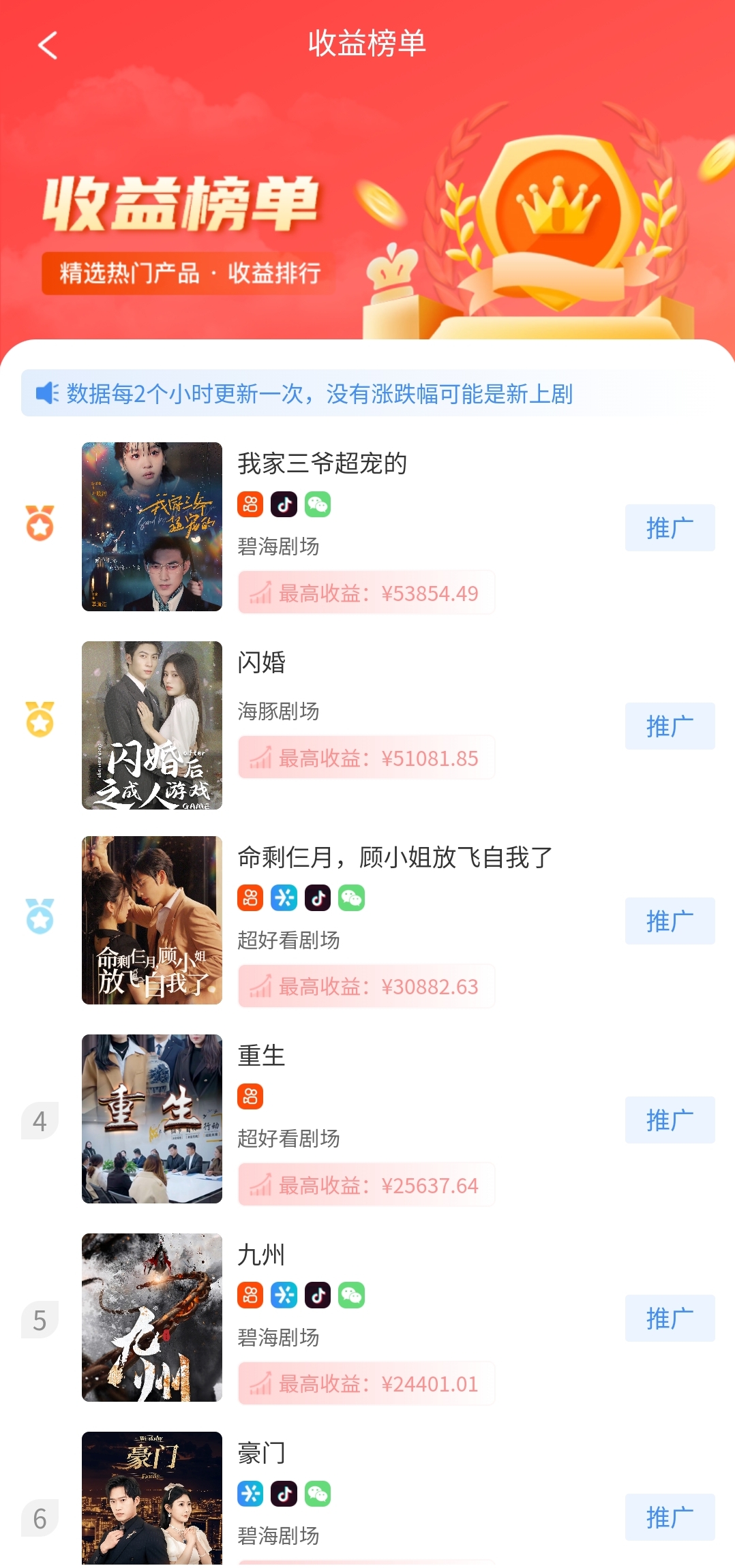Viewport: 735px width, 1568px height.
Task: Select the Douyin icon under 我家三爷超宠的
Action: click(x=285, y=504)
